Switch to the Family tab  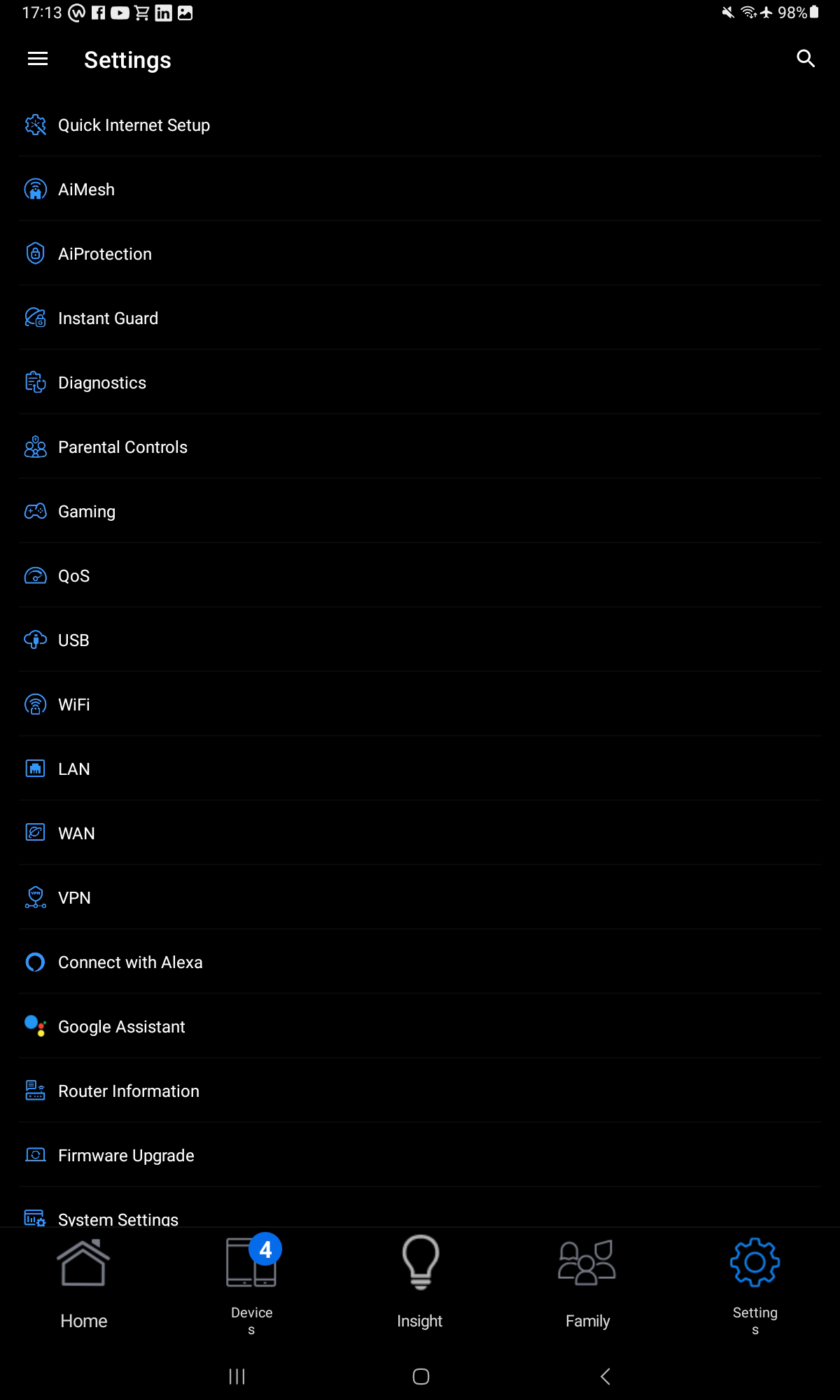(587, 1282)
